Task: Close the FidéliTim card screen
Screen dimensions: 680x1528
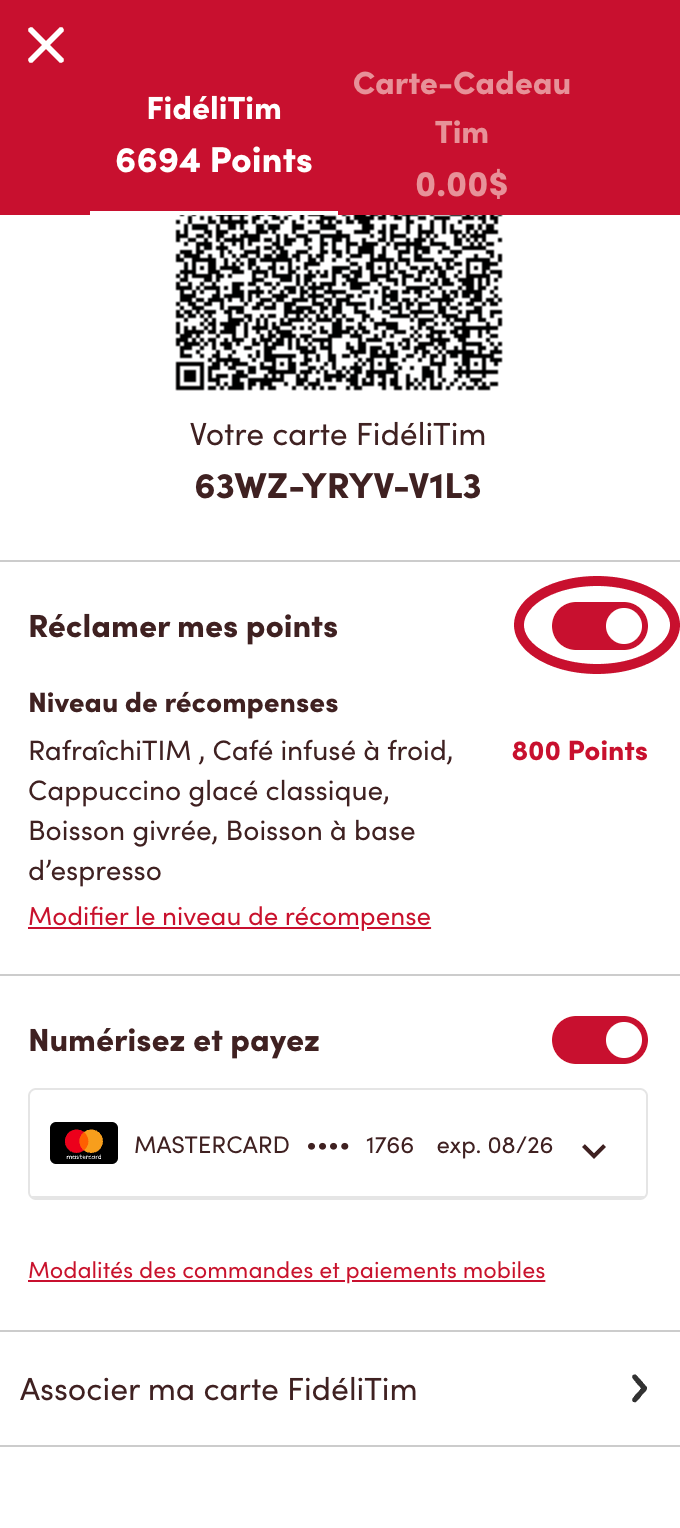Action: (46, 46)
